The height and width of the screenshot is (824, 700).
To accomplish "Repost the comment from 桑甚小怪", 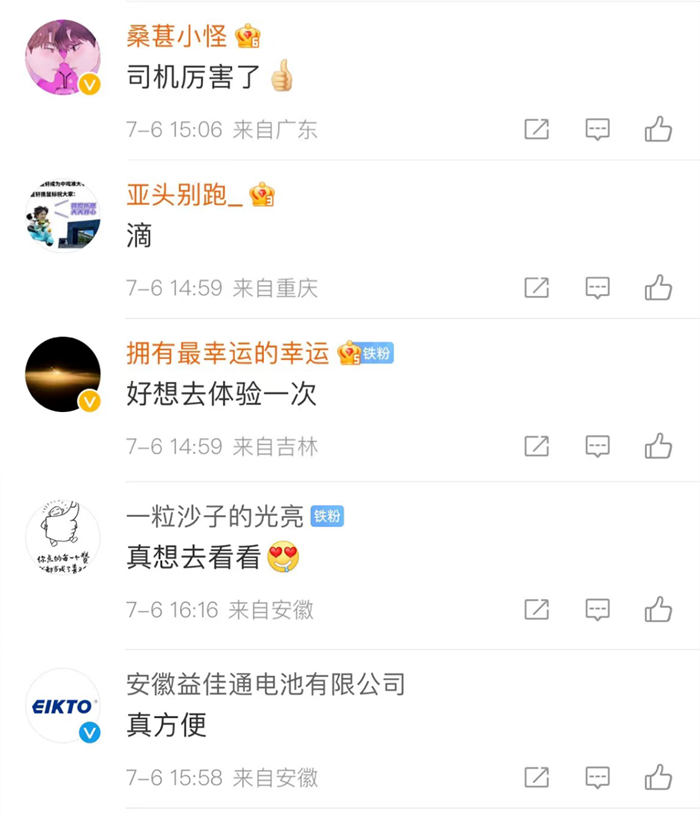I will pyautogui.click(x=537, y=129).
